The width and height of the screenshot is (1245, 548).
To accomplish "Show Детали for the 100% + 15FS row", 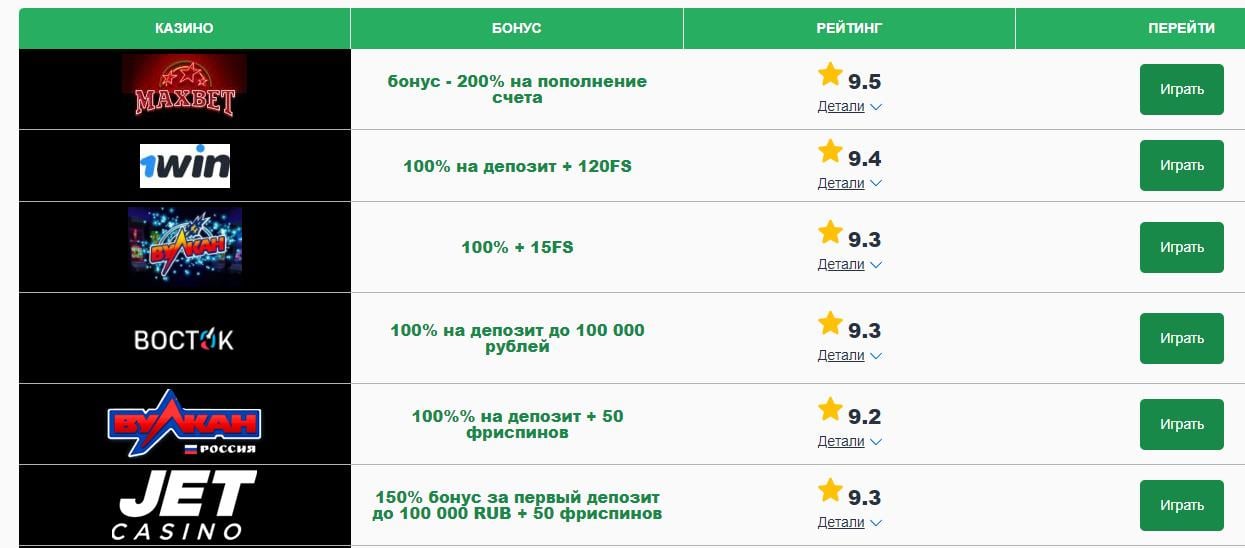I will (849, 264).
